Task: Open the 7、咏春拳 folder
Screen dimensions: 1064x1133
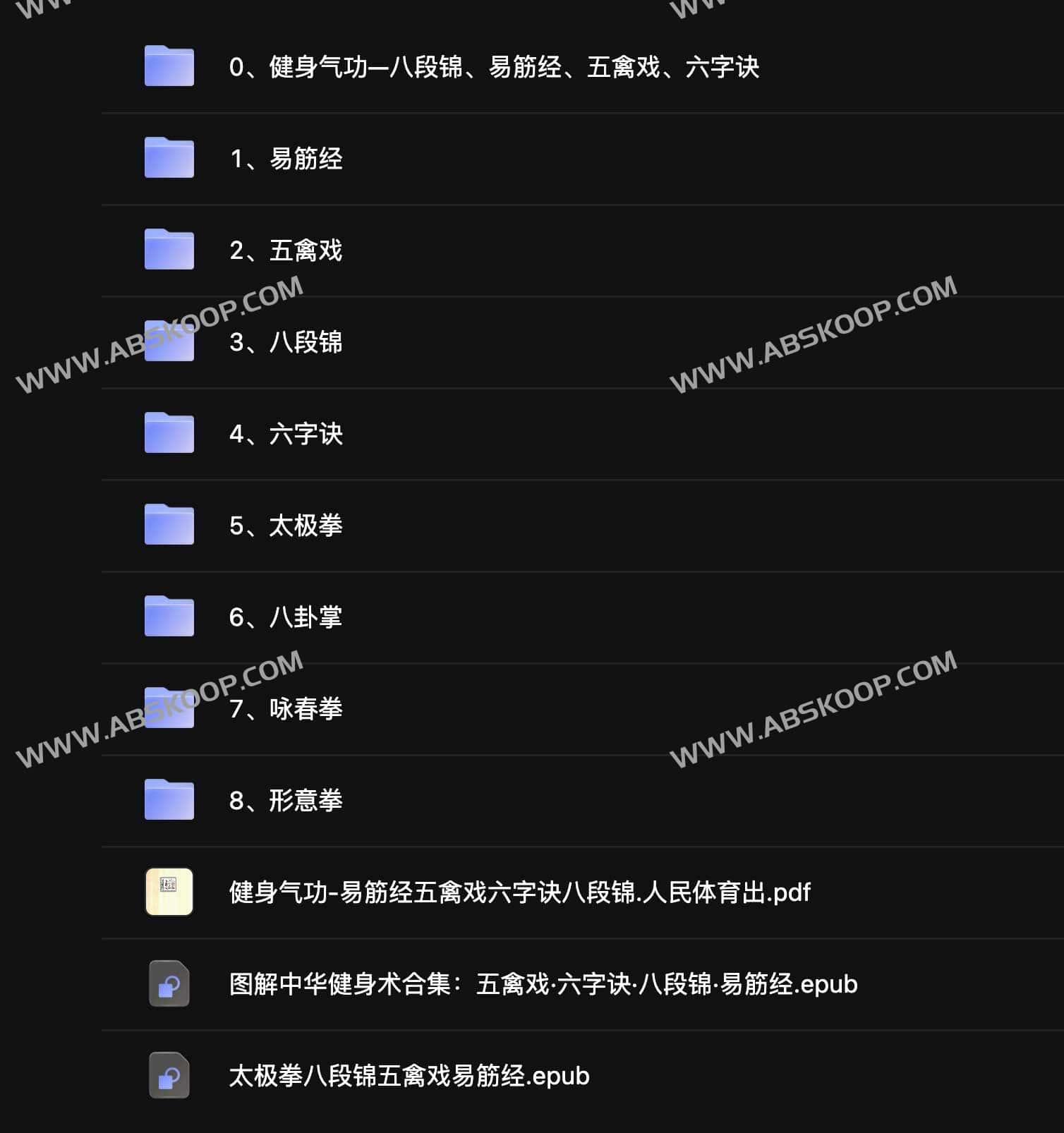Action: tap(286, 709)
